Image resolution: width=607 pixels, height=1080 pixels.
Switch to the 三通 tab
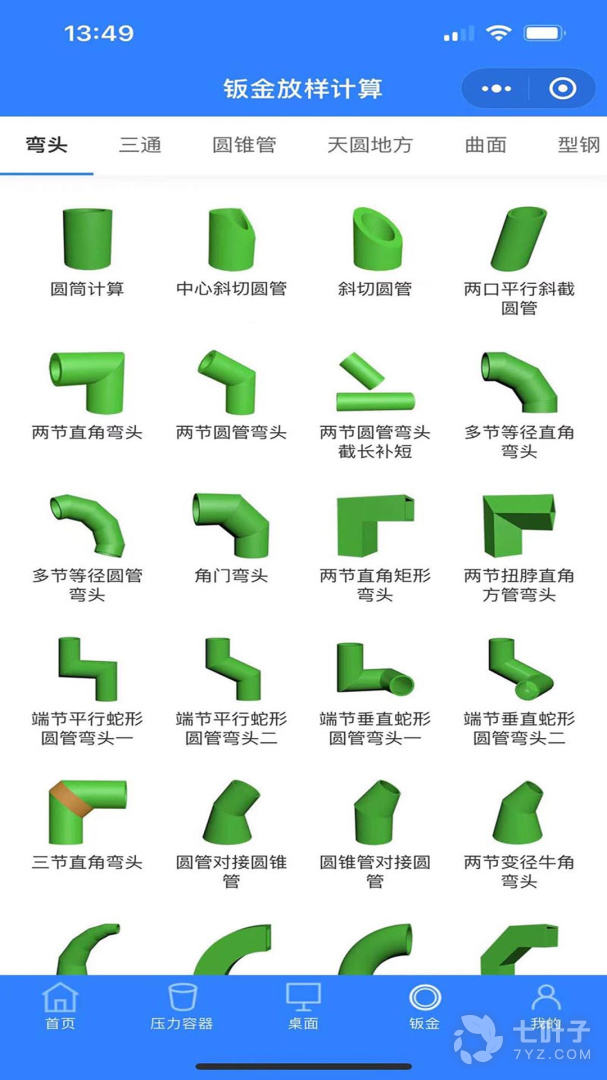[140, 145]
